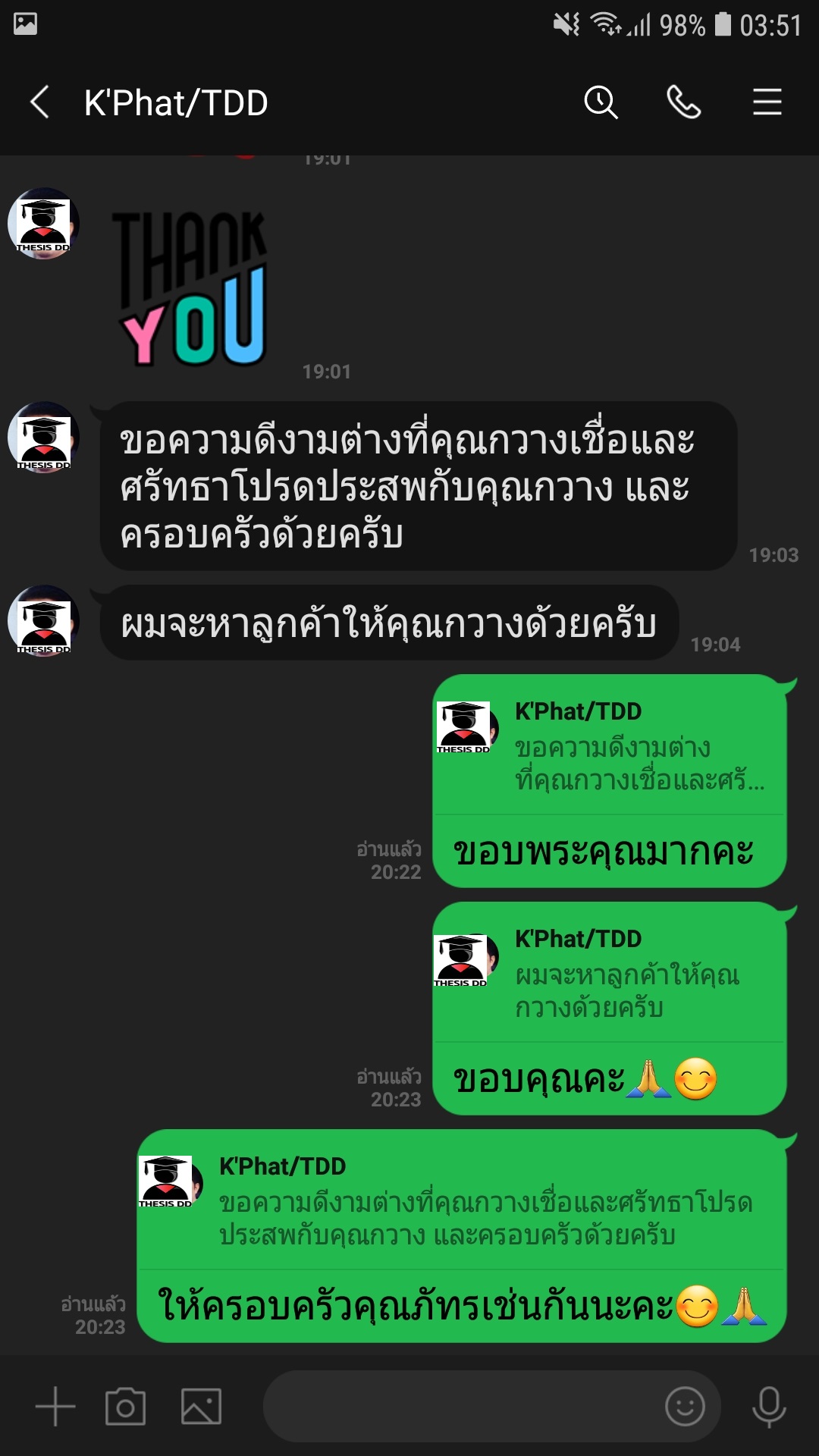The height and width of the screenshot is (1456, 819).
Task: Search messages in this chat
Action: 601,102
